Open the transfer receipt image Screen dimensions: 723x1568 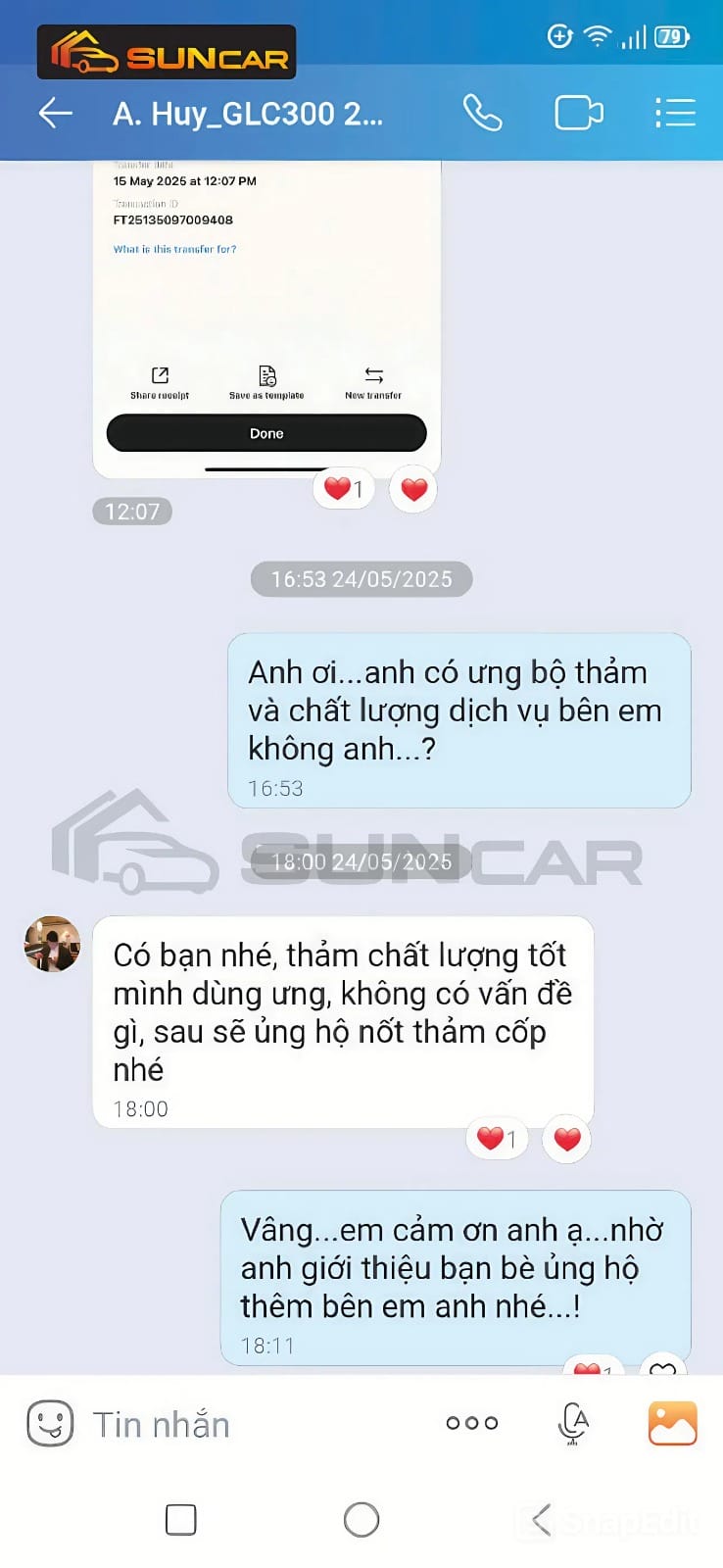click(266, 318)
